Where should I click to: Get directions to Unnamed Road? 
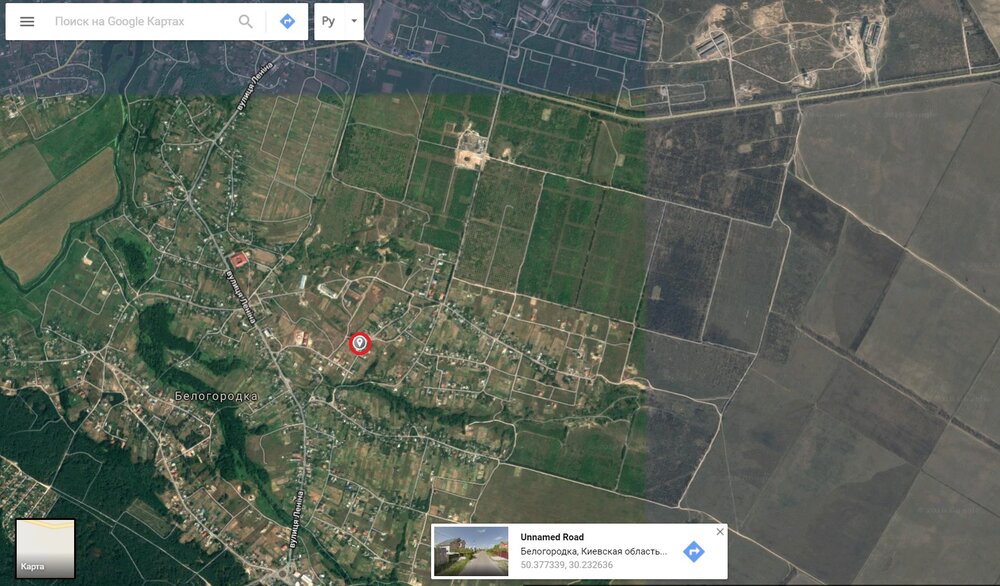pyautogui.click(x=693, y=551)
